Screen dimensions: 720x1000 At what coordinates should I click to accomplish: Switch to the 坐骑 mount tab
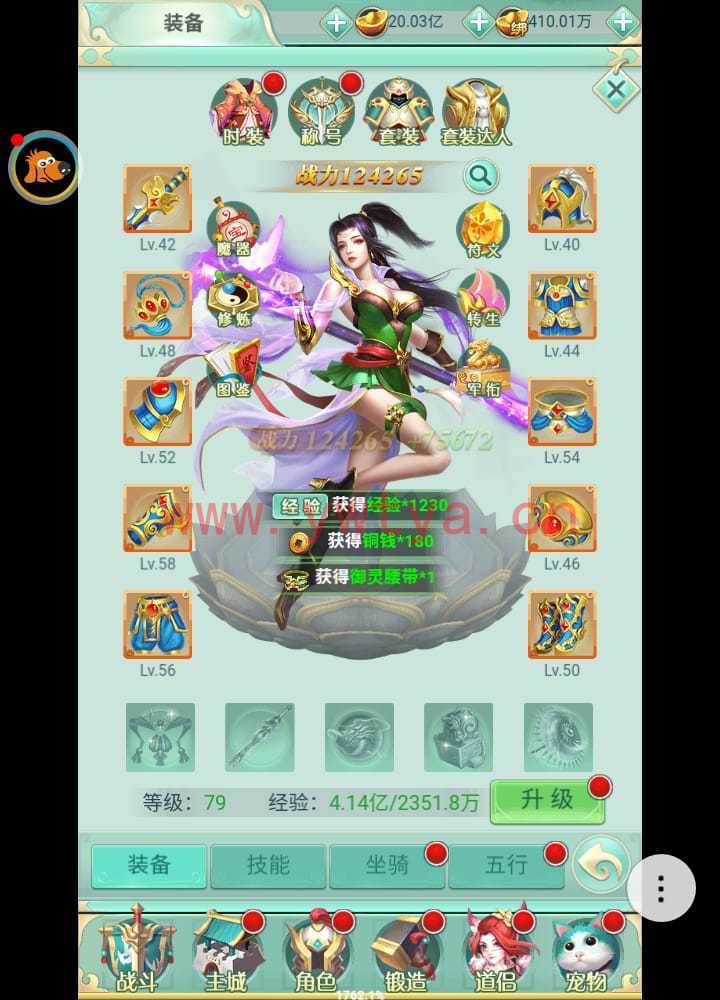[387, 865]
